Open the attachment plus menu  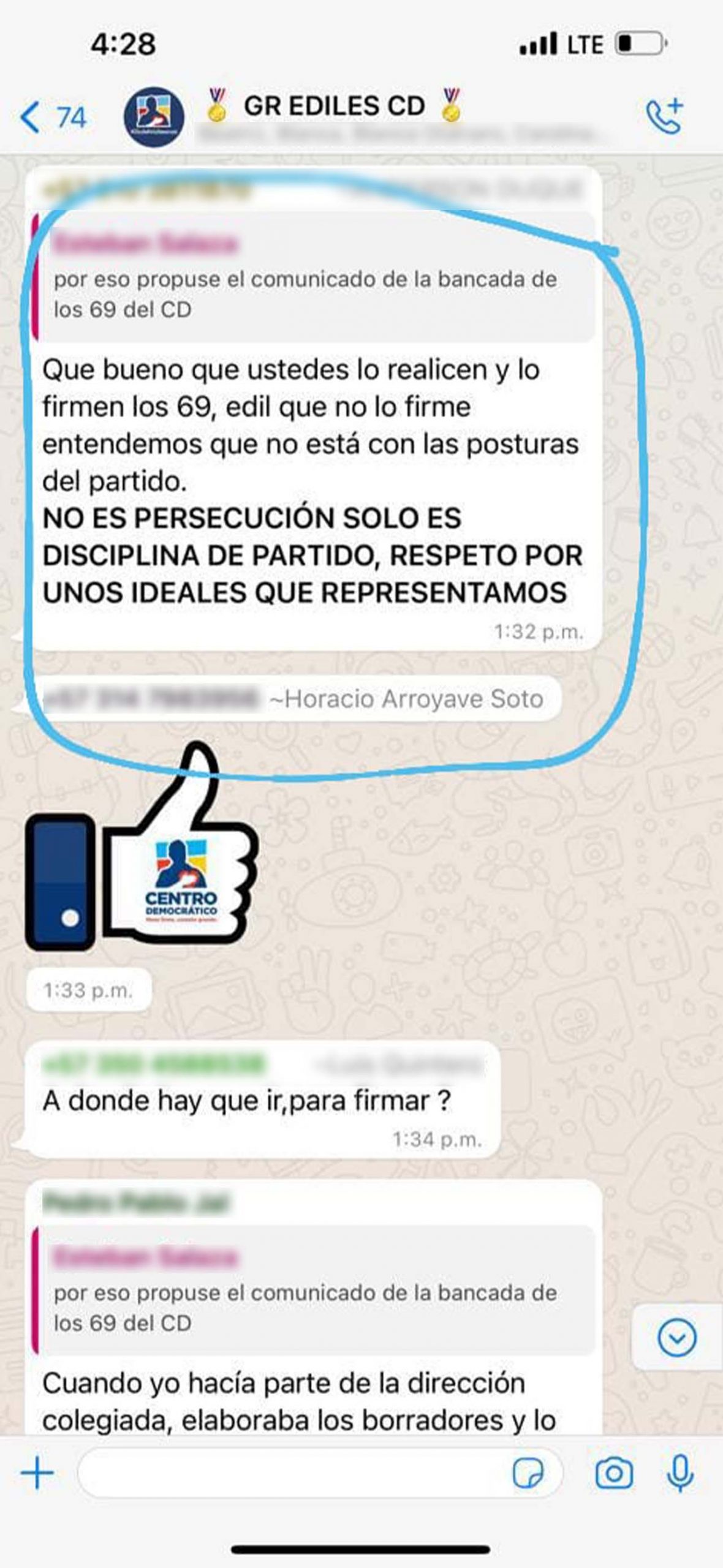coord(37,1474)
